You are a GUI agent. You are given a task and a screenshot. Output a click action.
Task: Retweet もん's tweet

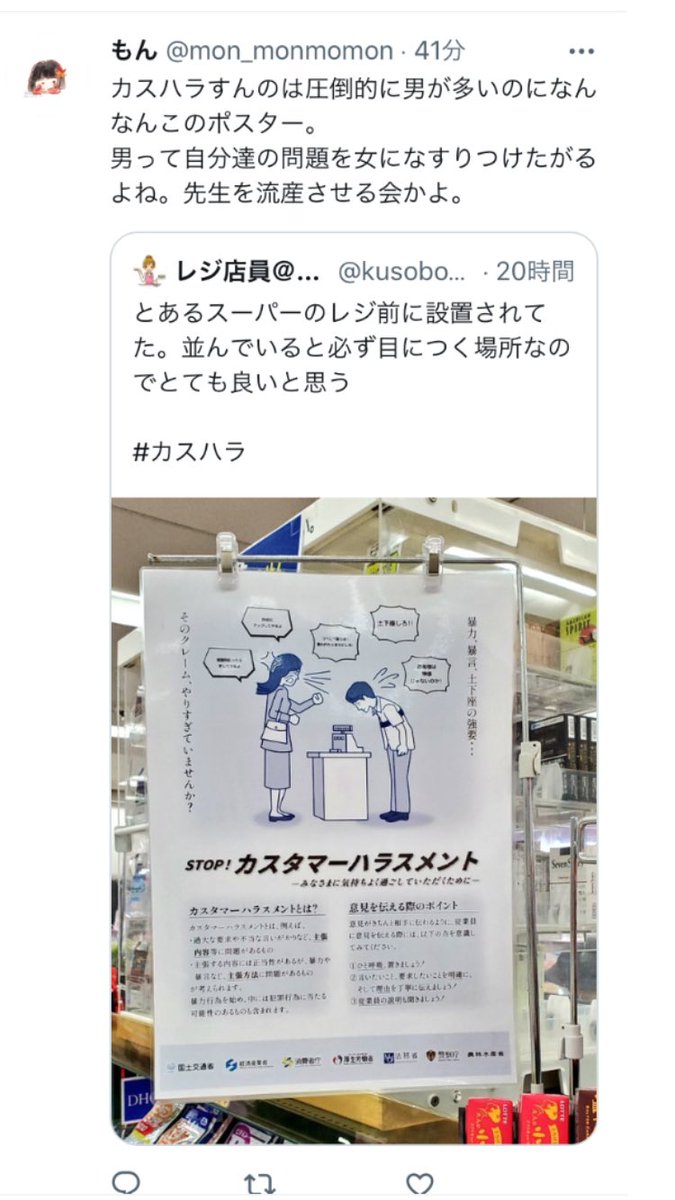259,1184
